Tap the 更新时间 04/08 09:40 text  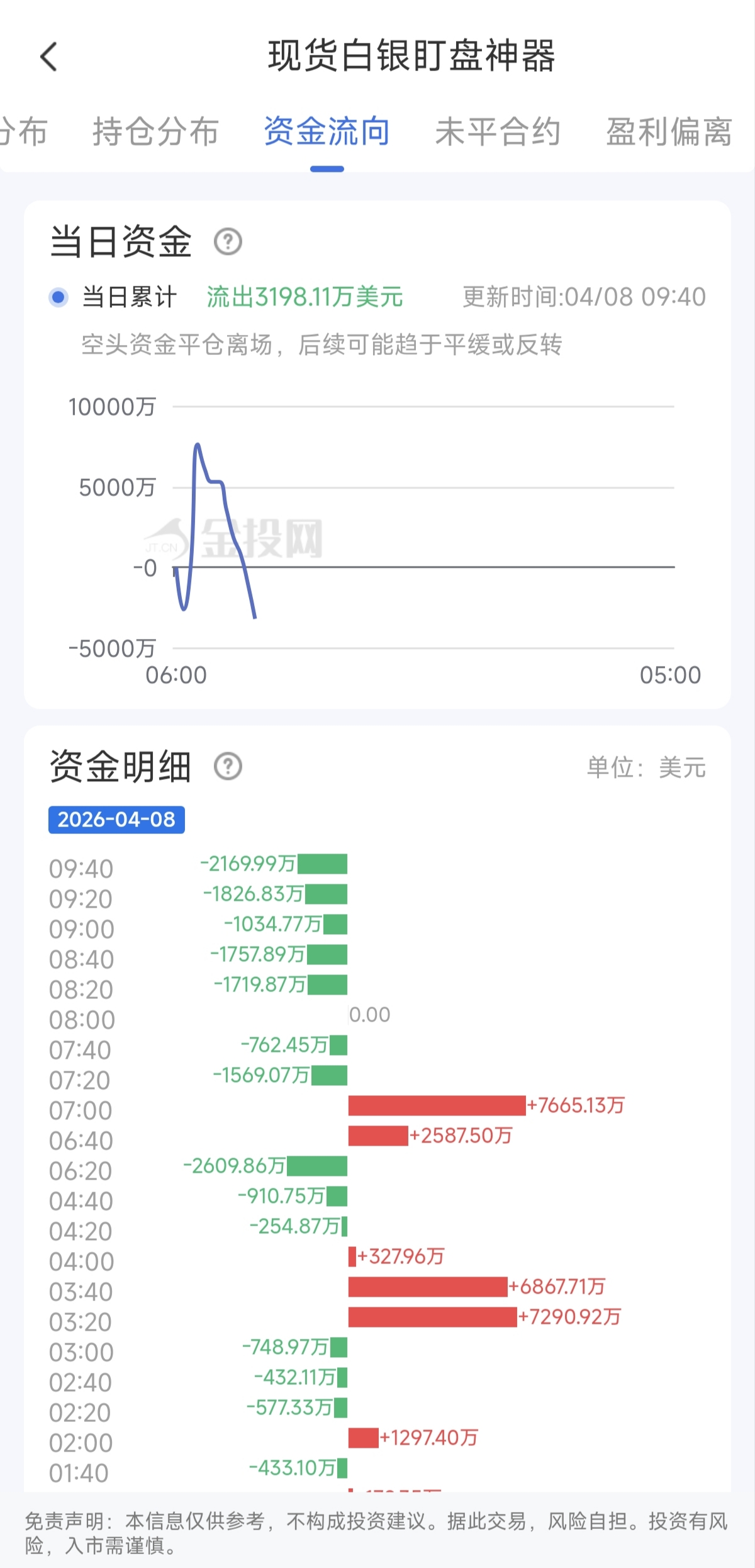[582, 297]
